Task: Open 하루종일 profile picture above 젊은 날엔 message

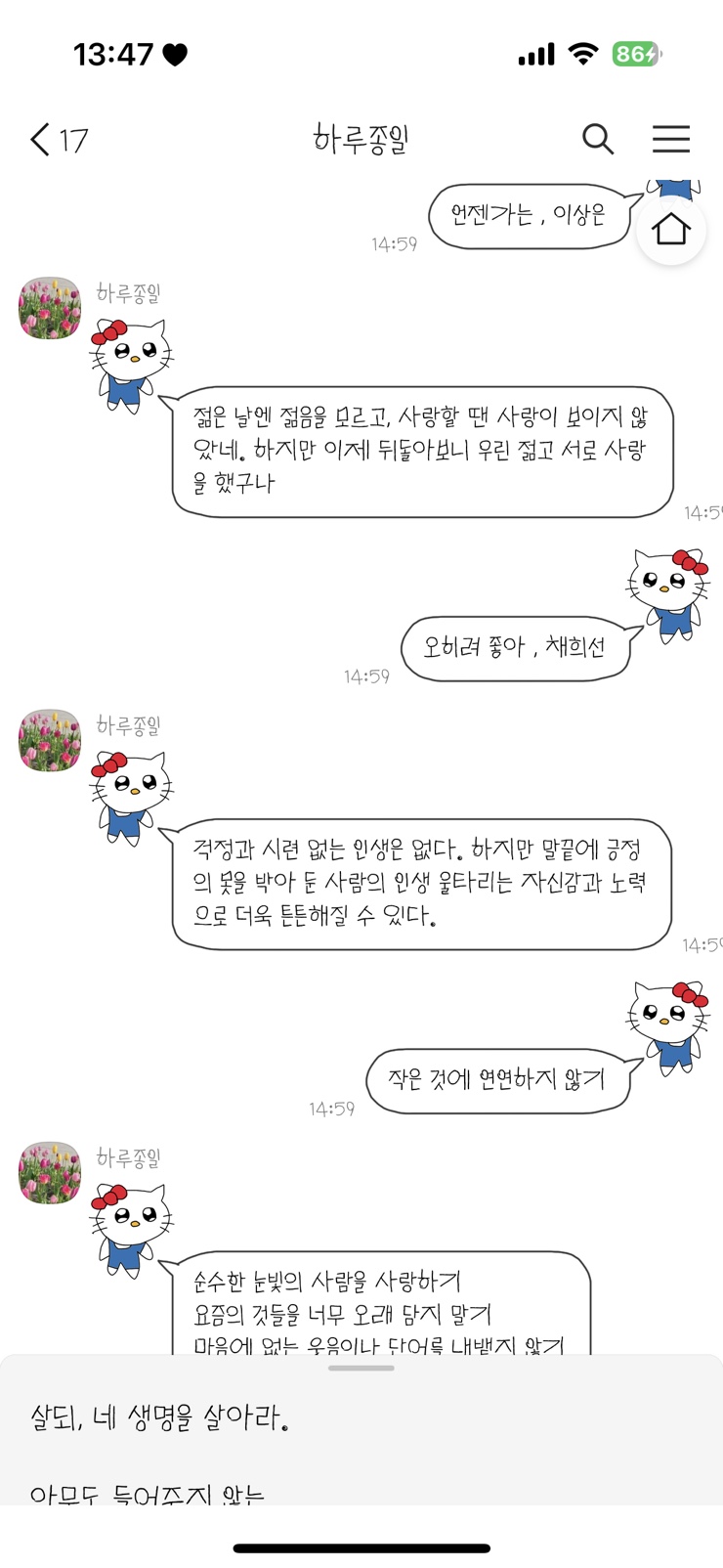Action: 50,308
